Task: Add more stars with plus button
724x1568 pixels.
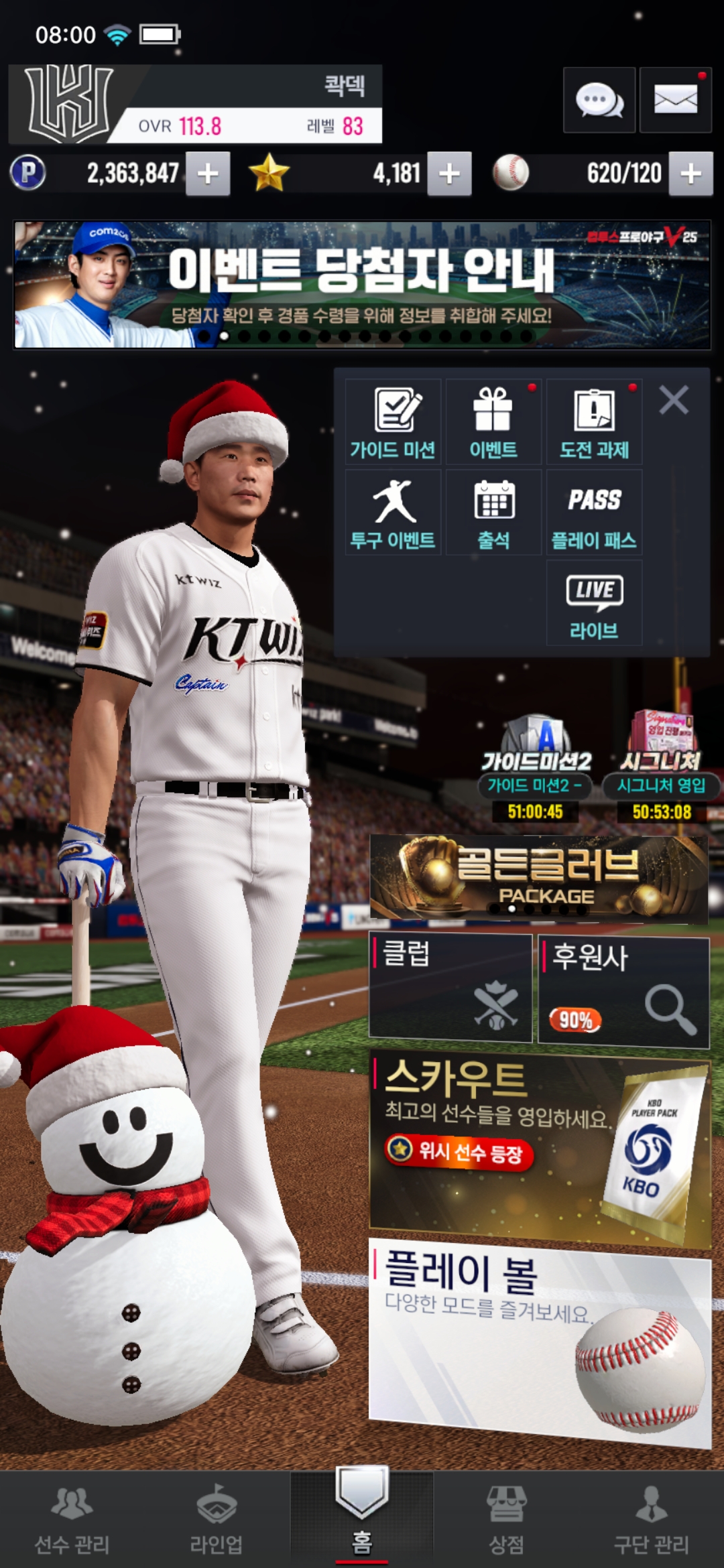Action: (449, 174)
